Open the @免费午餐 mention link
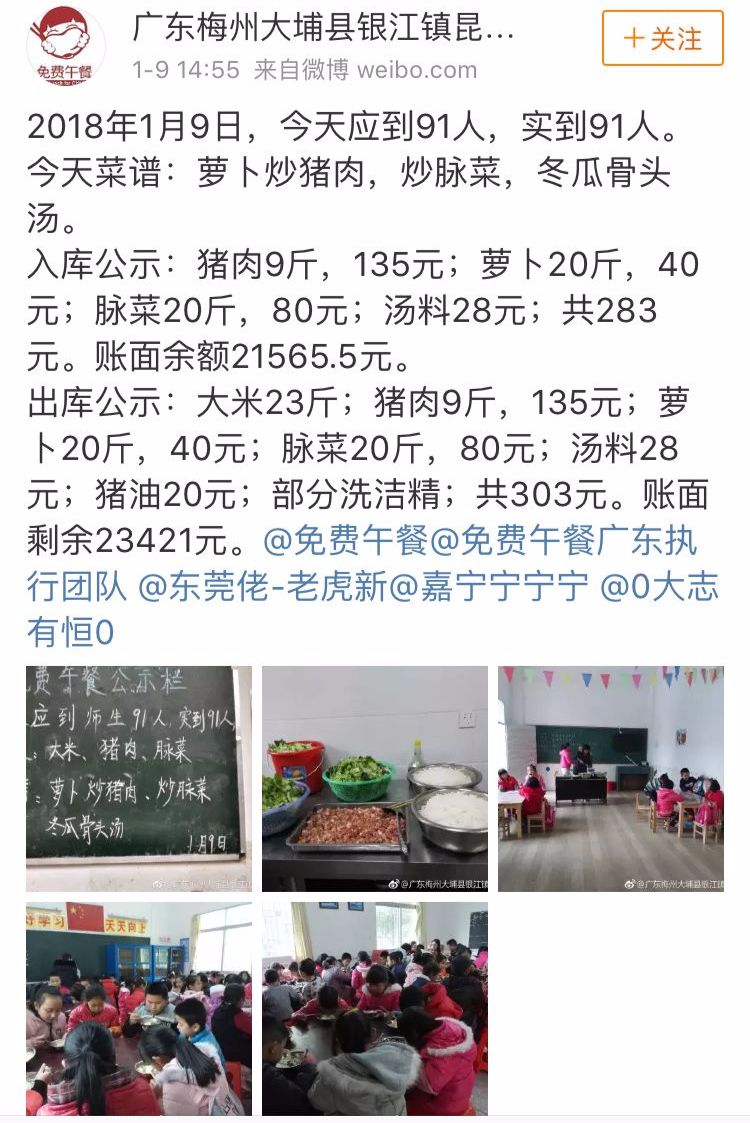 [x=346, y=542]
